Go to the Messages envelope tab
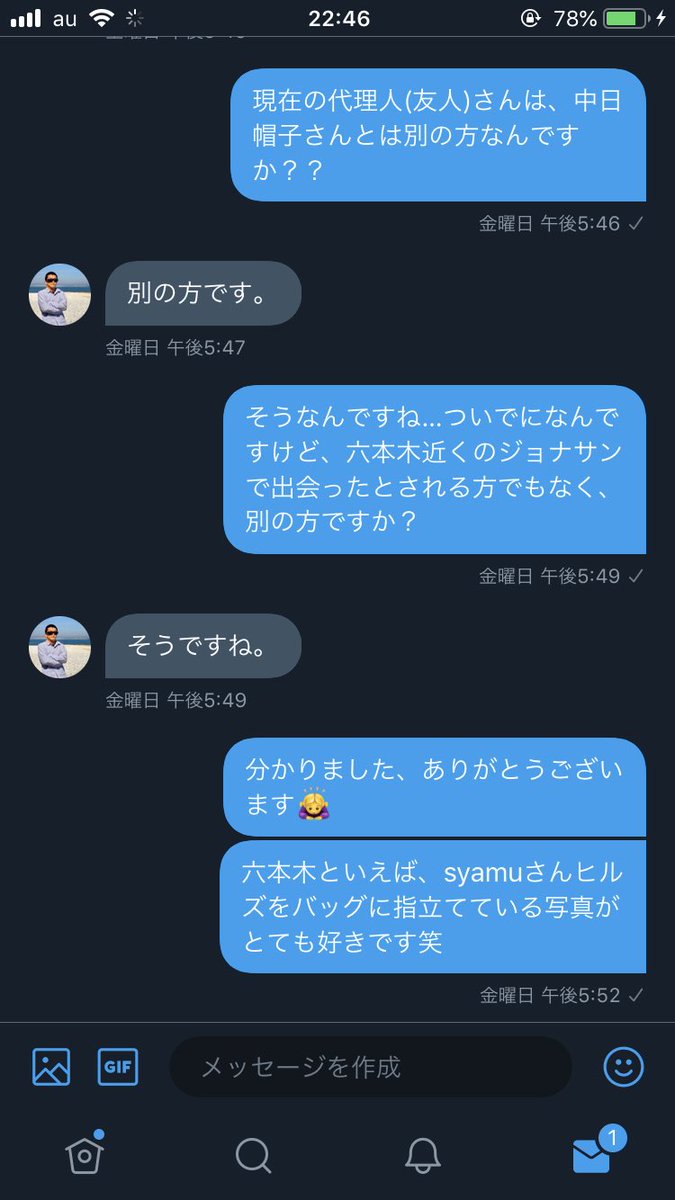Screen dimensions: 675x1200 (593, 1155)
